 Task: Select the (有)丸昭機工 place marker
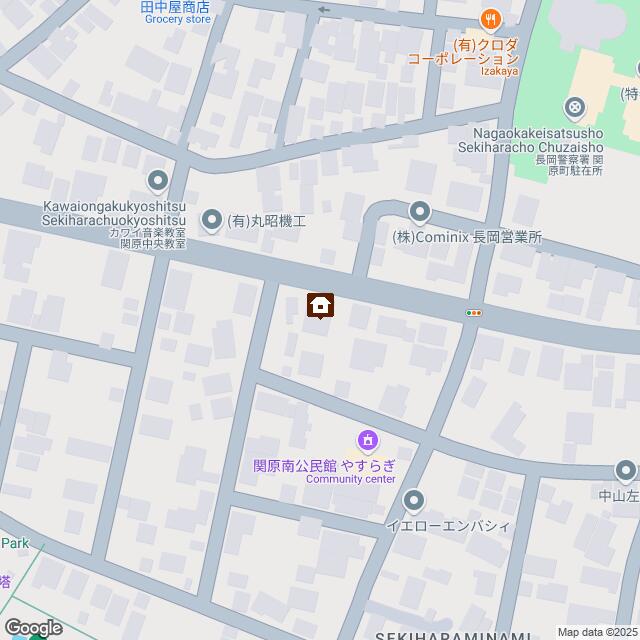click(x=212, y=219)
